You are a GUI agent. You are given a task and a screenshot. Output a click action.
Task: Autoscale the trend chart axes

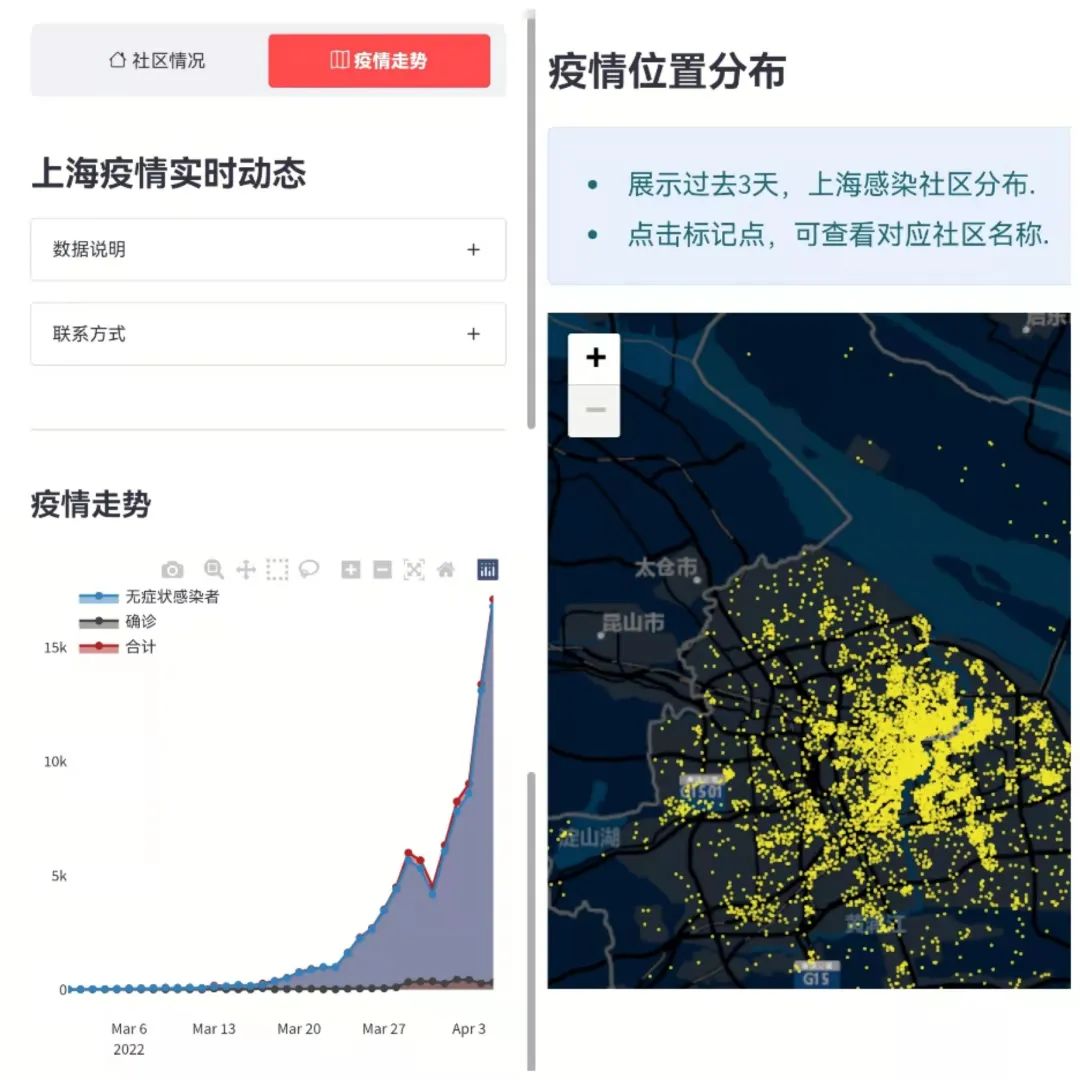[414, 570]
